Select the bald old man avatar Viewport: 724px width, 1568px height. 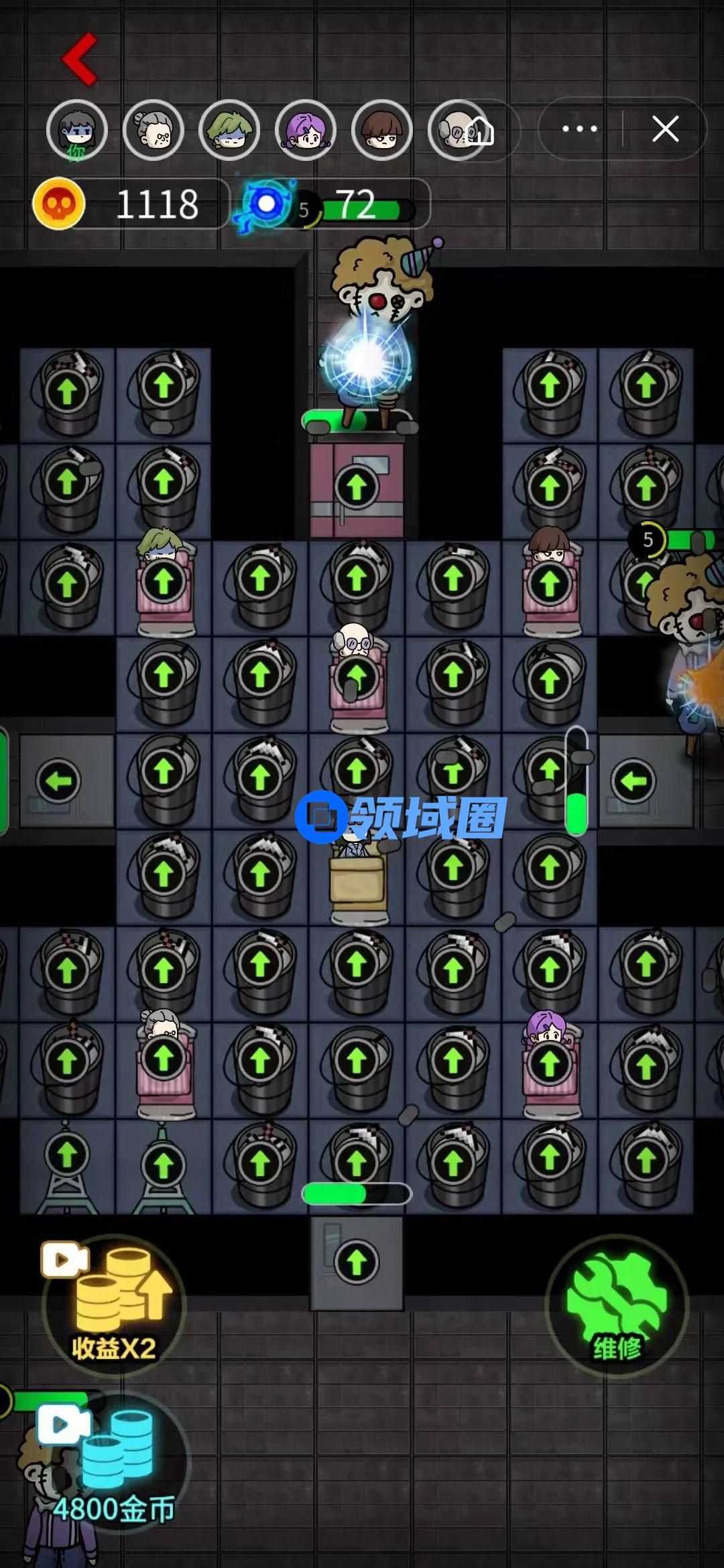point(459,130)
